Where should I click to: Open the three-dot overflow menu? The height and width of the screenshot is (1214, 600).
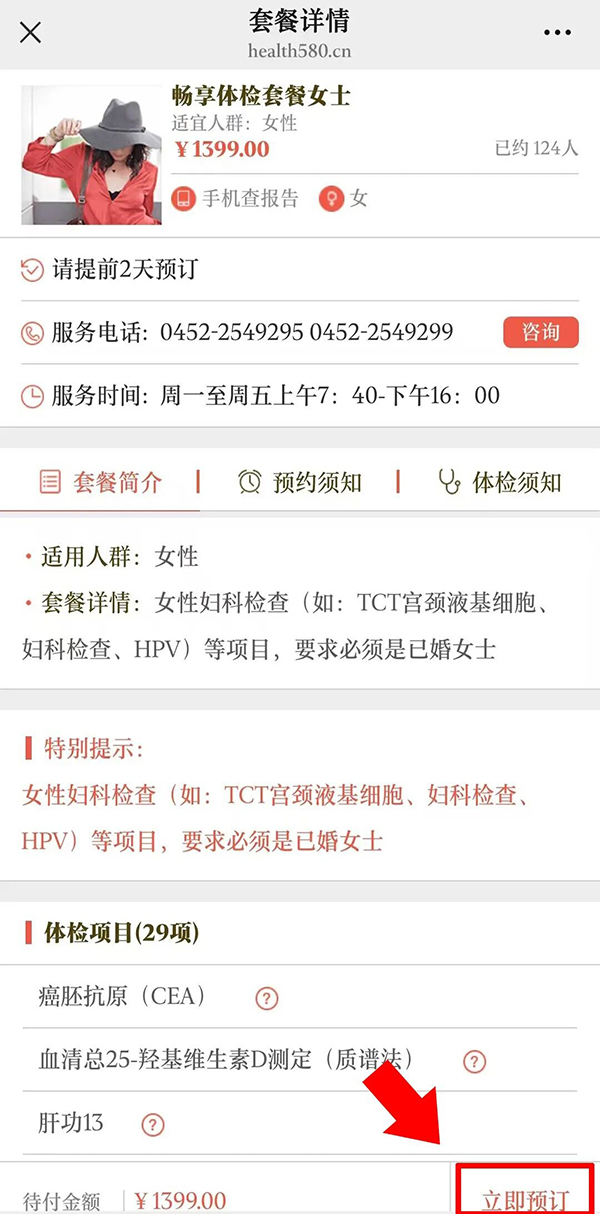tap(557, 32)
